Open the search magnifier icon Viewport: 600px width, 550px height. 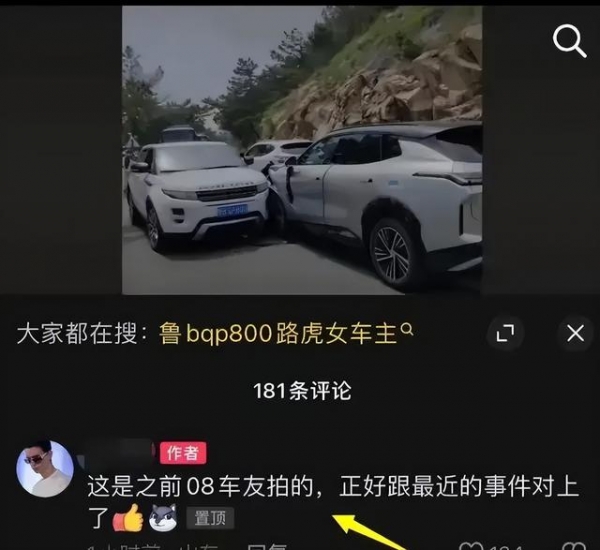coord(569,41)
